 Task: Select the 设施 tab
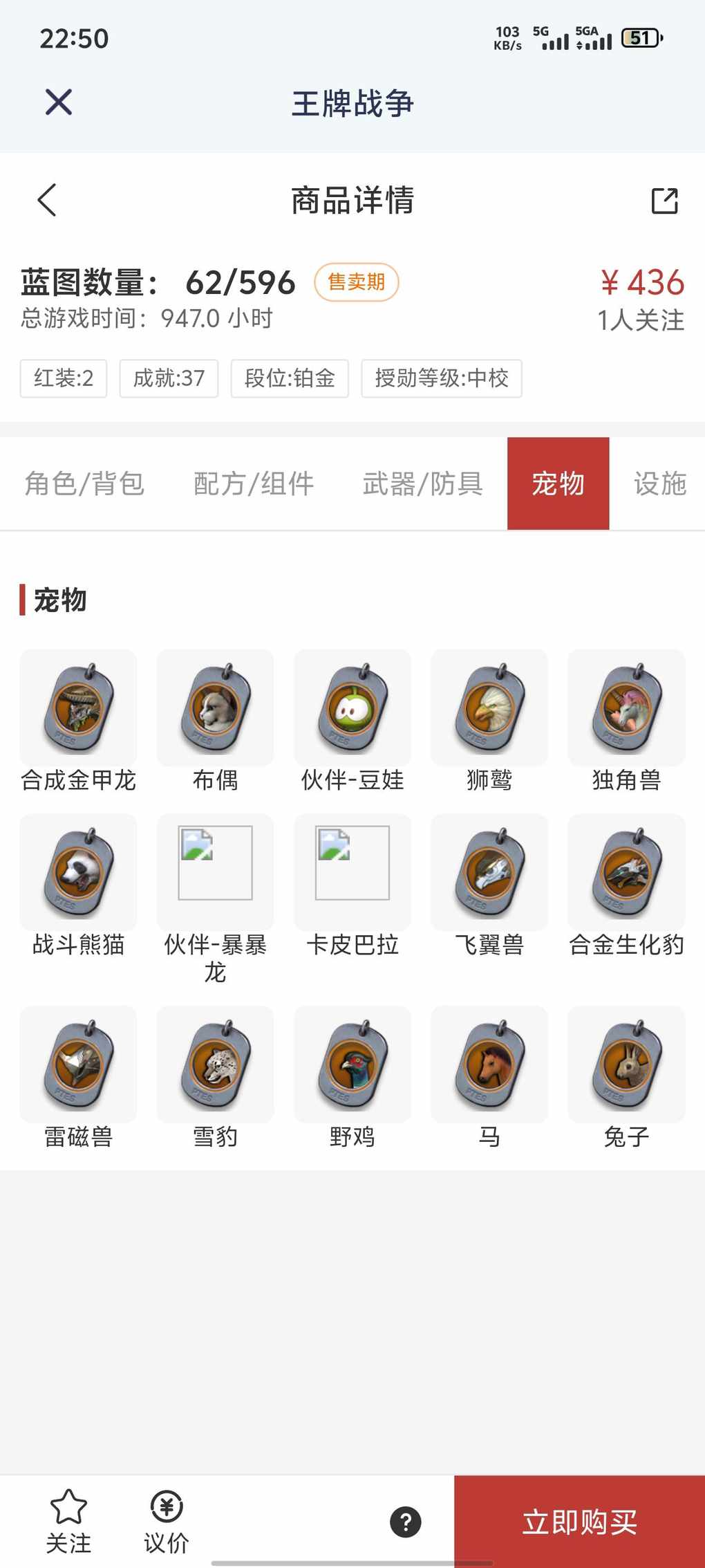(x=659, y=483)
